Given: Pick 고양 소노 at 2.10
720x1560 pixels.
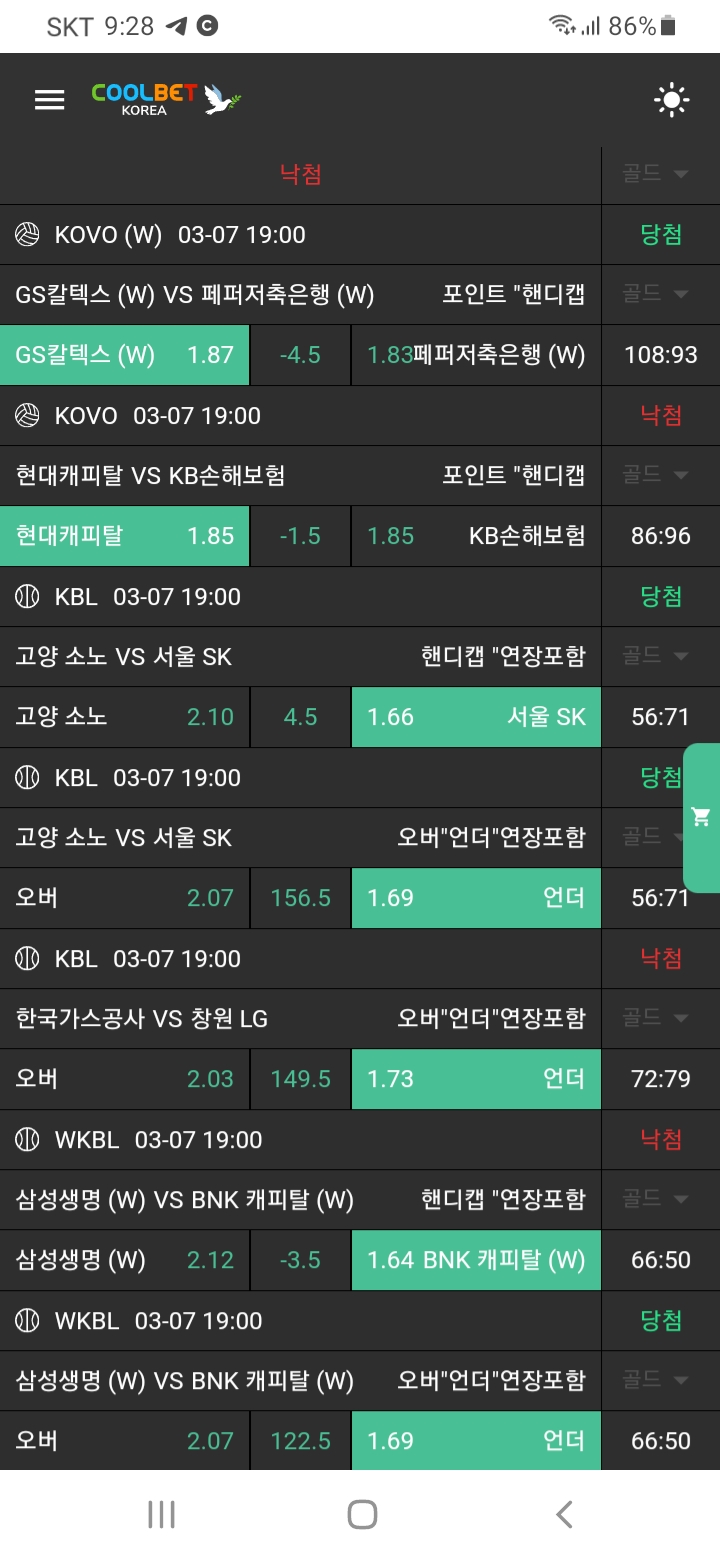Looking at the screenshot, I should pyautogui.click(x=124, y=717).
